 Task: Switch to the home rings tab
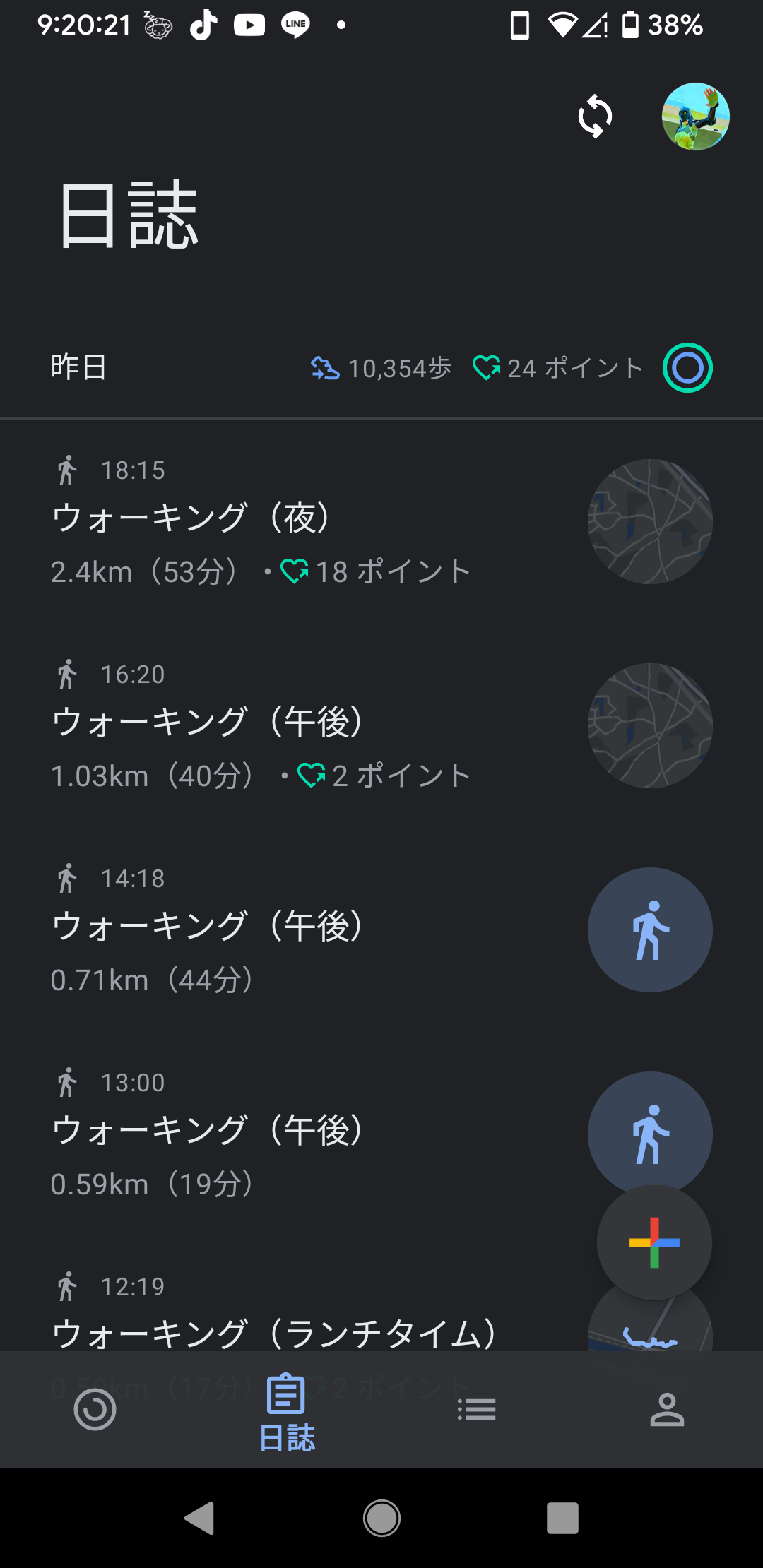click(95, 1410)
